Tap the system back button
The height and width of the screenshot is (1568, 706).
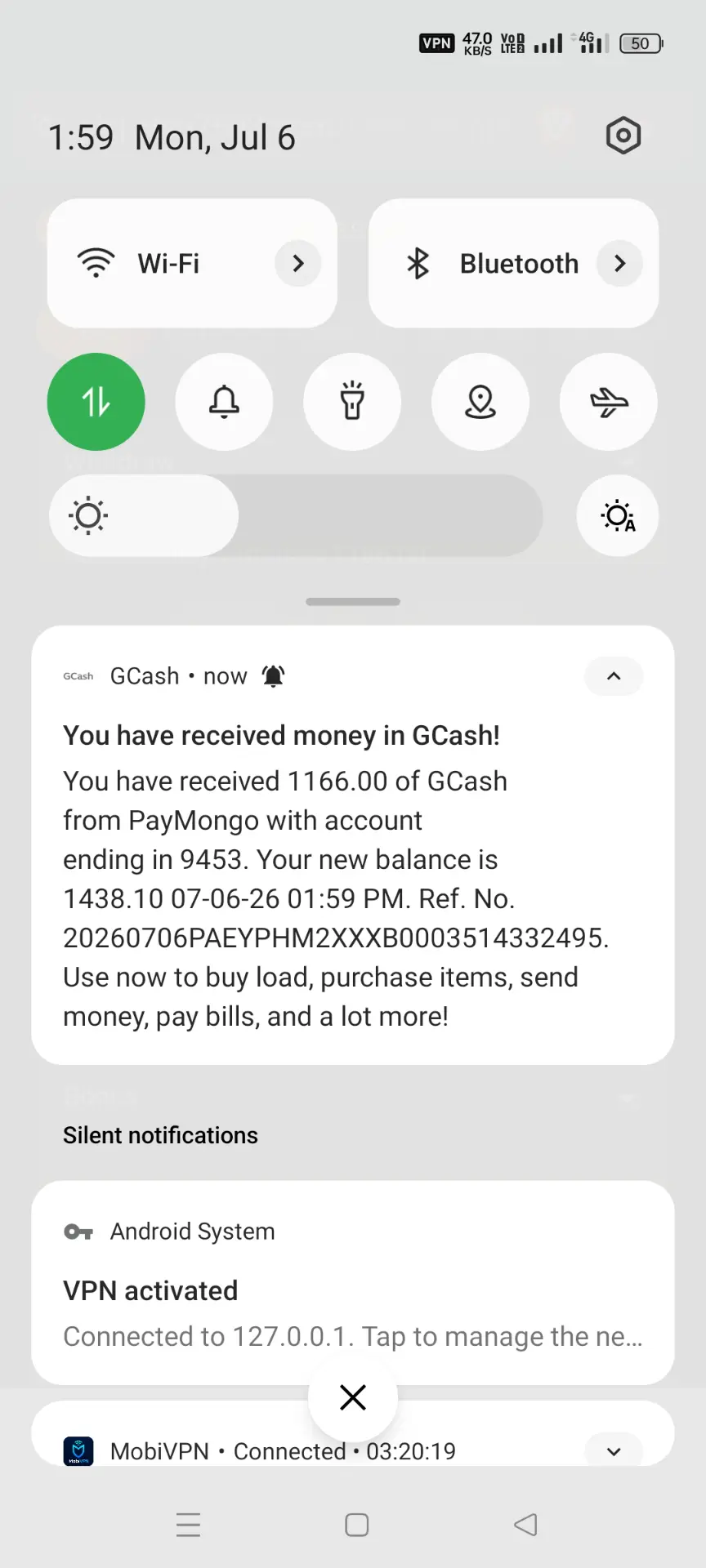[525, 1525]
